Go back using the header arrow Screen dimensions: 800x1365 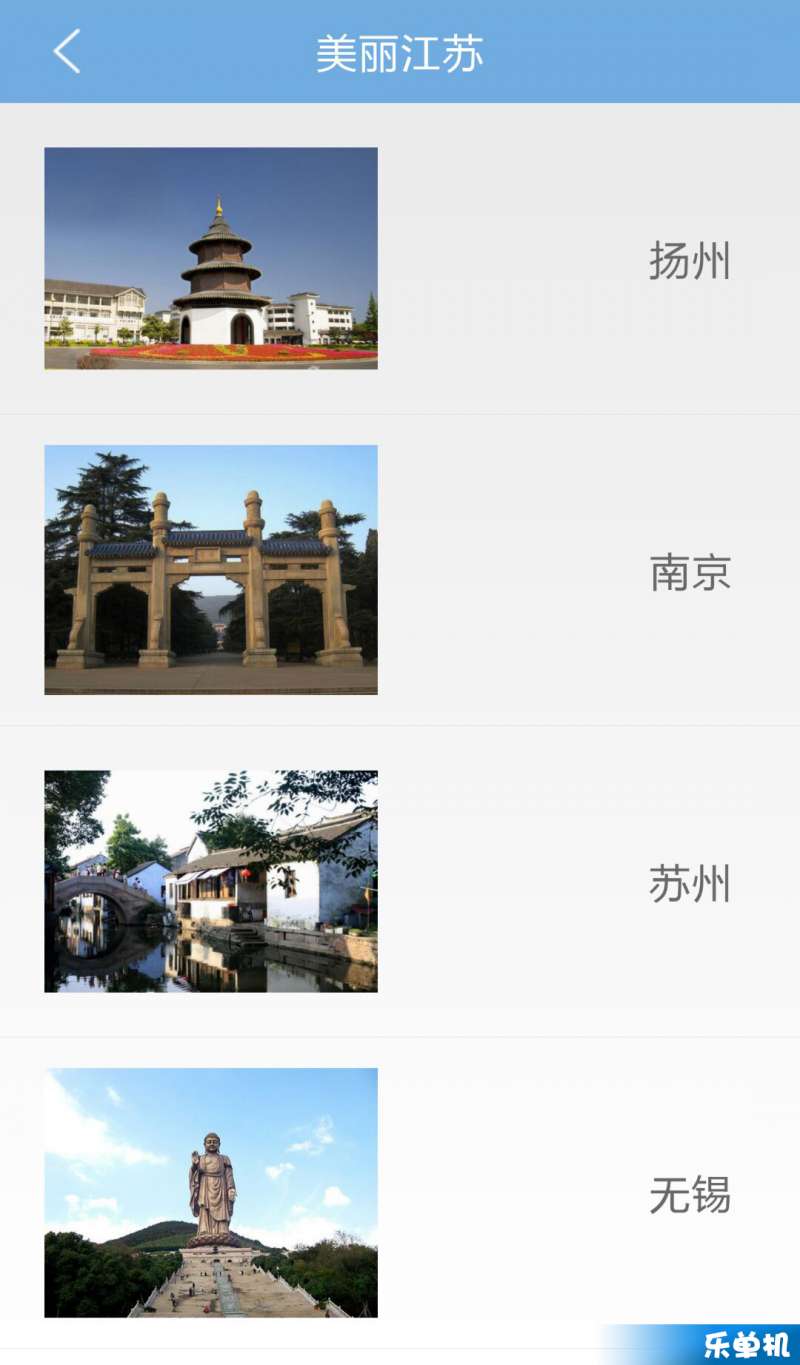click(x=67, y=51)
